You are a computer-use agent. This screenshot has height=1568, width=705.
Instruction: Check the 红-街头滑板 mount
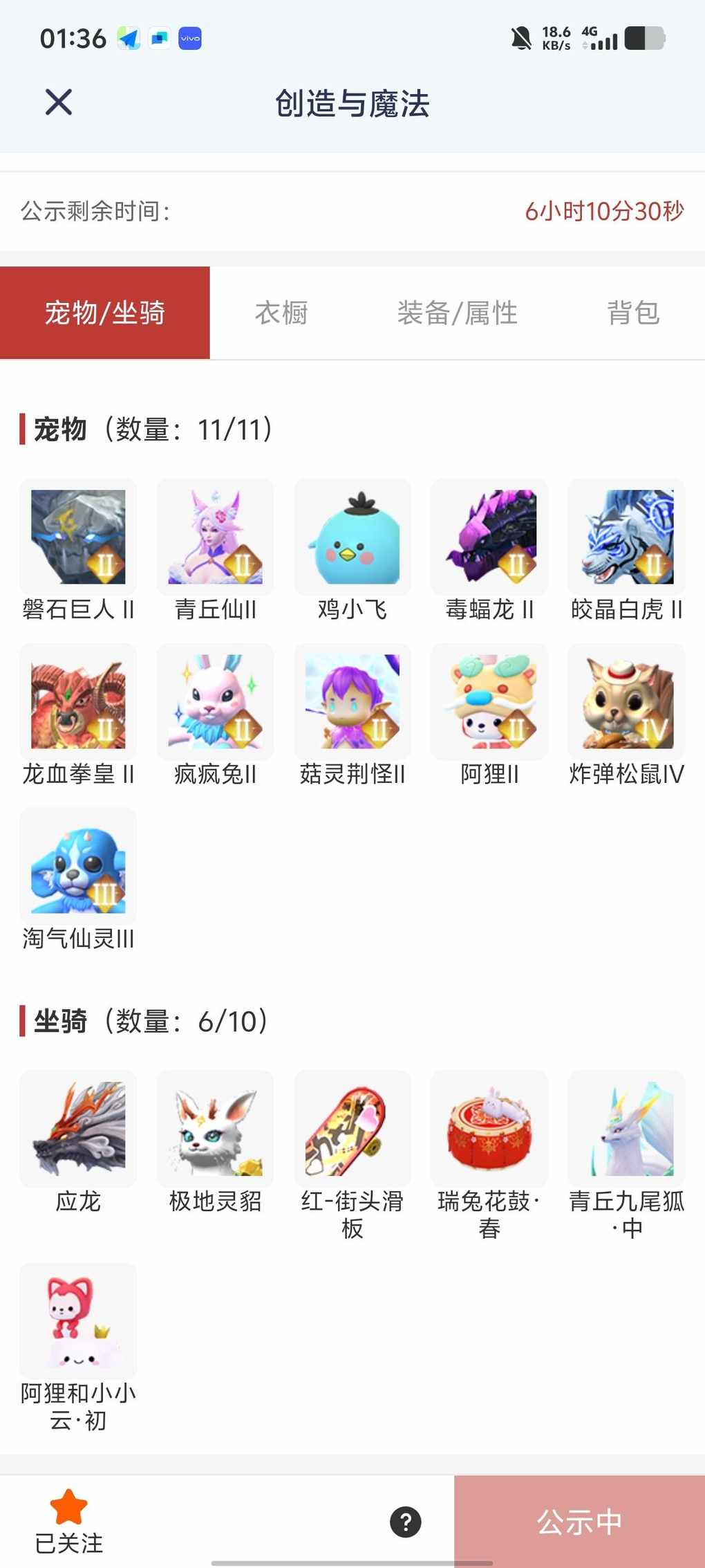point(352,1129)
